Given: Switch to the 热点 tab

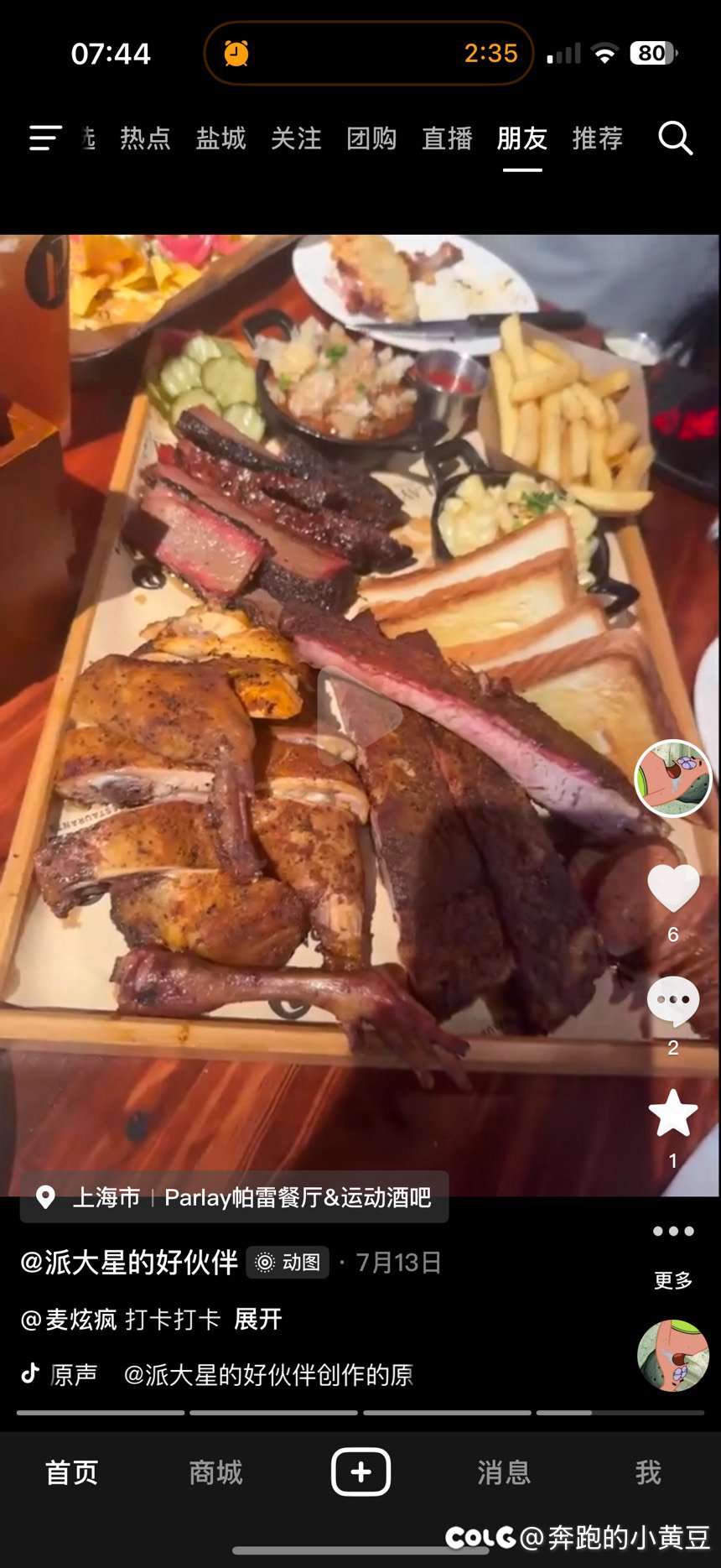Looking at the screenshot, I should click(x=145, y=138).
